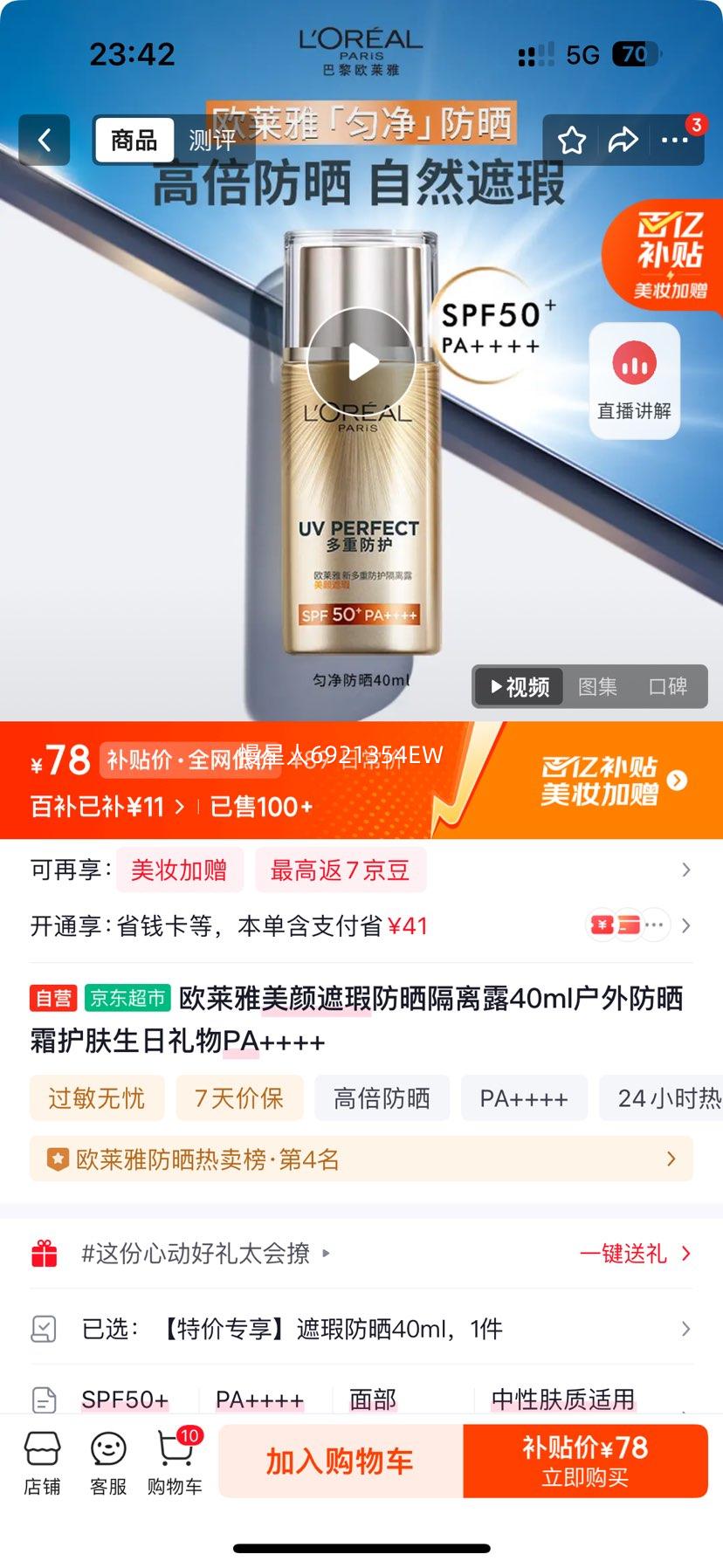The width and height of the screenshot is (723, 1568).
Task: Tap the share icon to share product
Action: pyautogui.click(x=624, y=140)
